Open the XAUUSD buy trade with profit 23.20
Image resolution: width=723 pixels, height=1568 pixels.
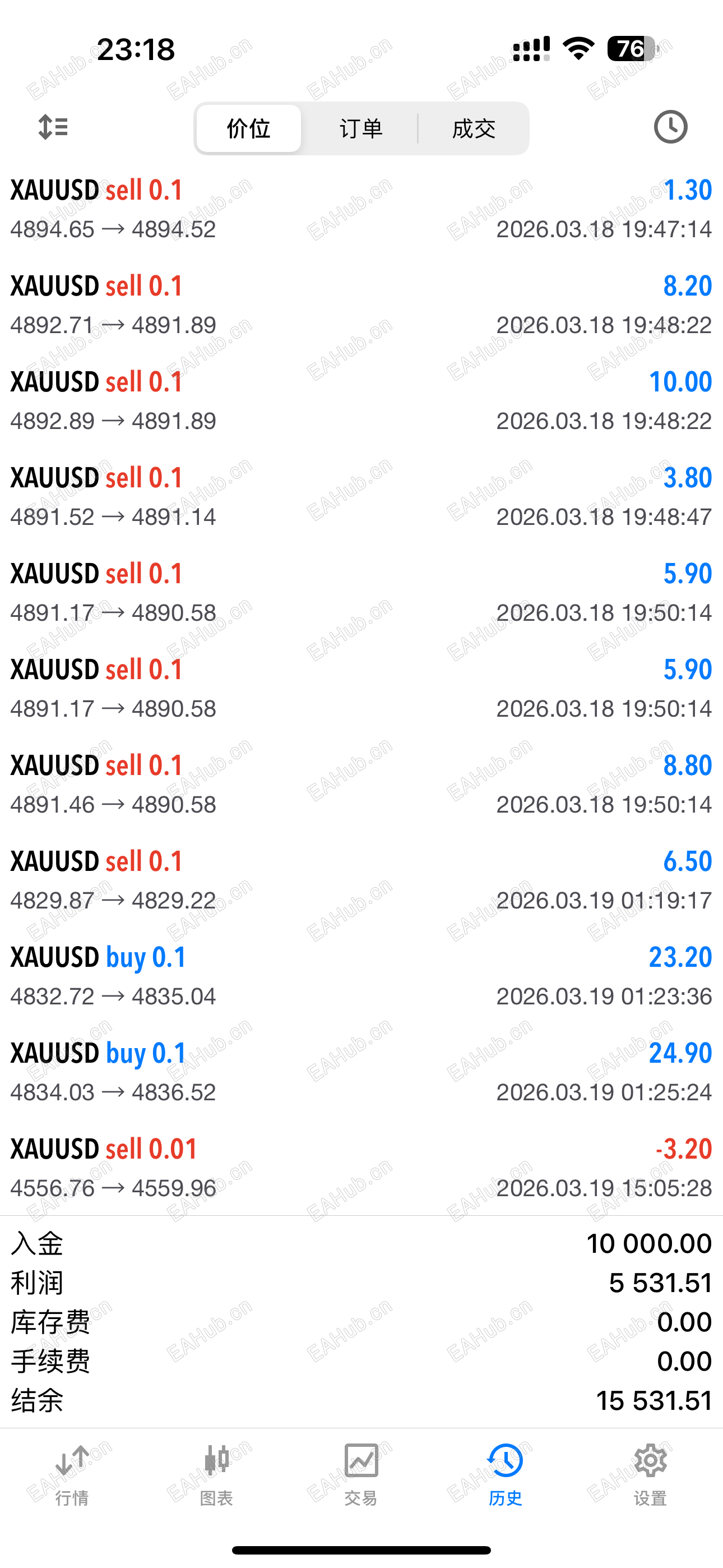(x=361, y=976)
